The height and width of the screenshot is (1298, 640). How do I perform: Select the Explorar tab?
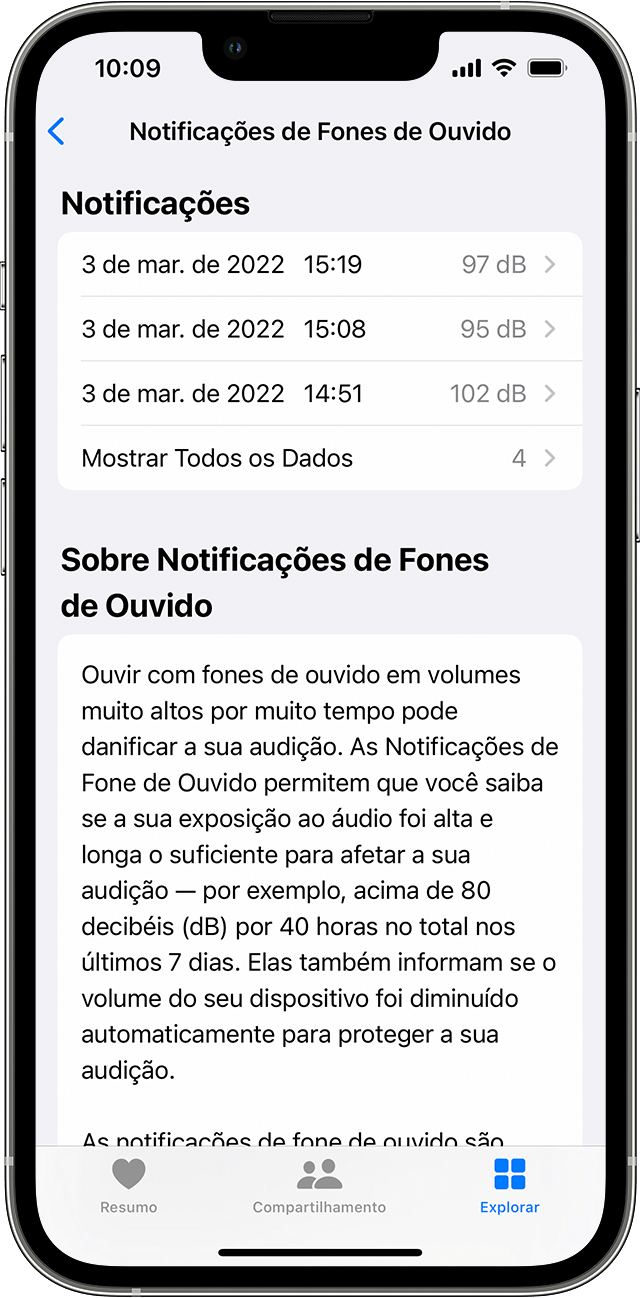pyautogui.click(x=509, y=1186)
